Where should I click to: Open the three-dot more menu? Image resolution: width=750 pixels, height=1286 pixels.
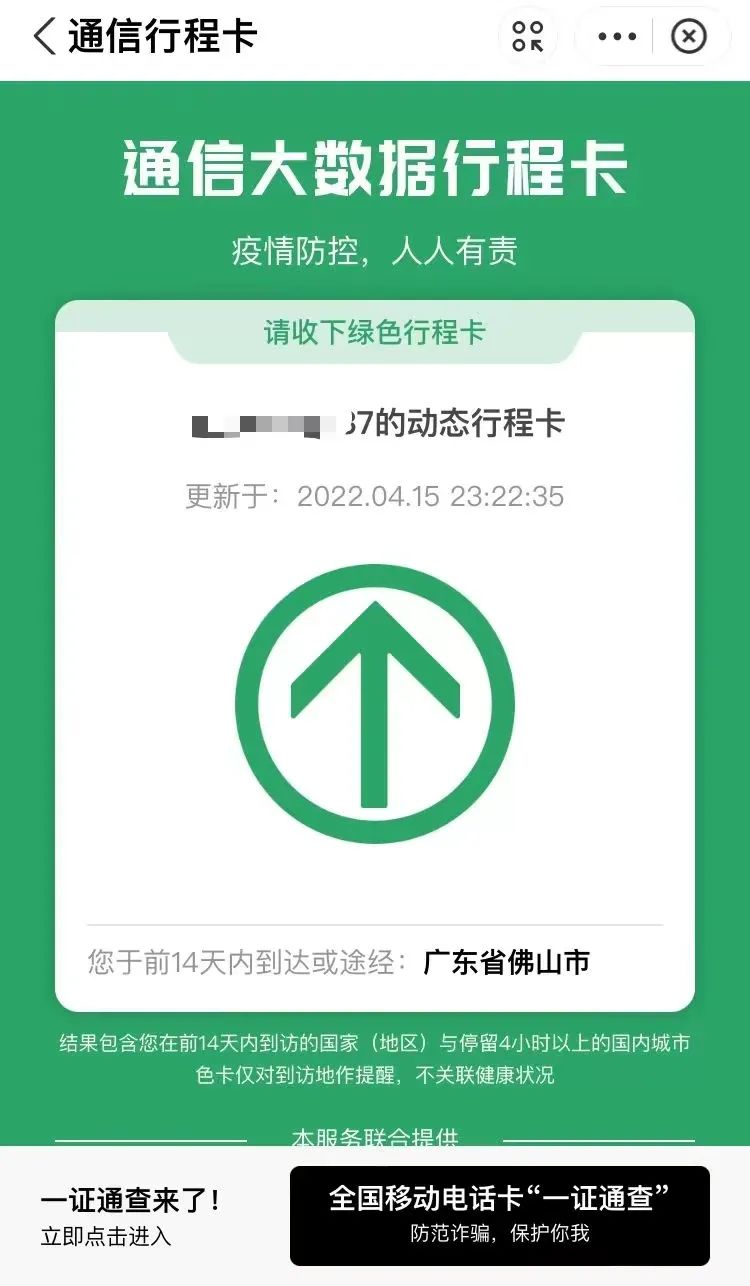click(x=617, y=37)
